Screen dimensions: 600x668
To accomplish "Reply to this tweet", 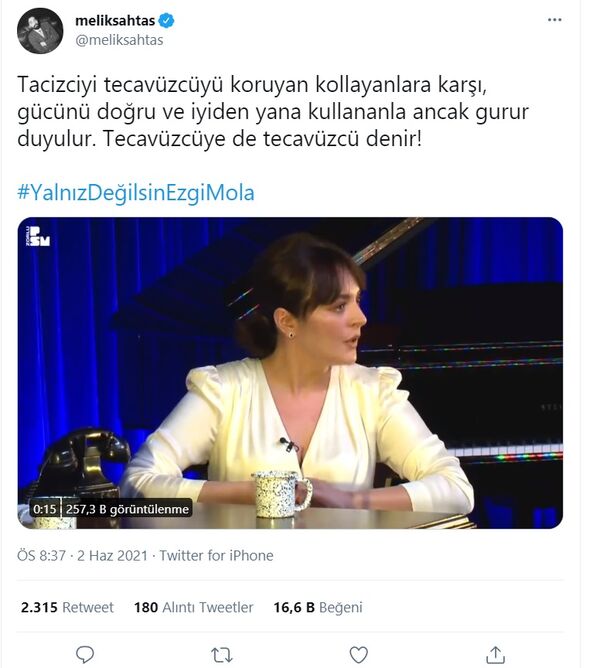I will point(86,654).
